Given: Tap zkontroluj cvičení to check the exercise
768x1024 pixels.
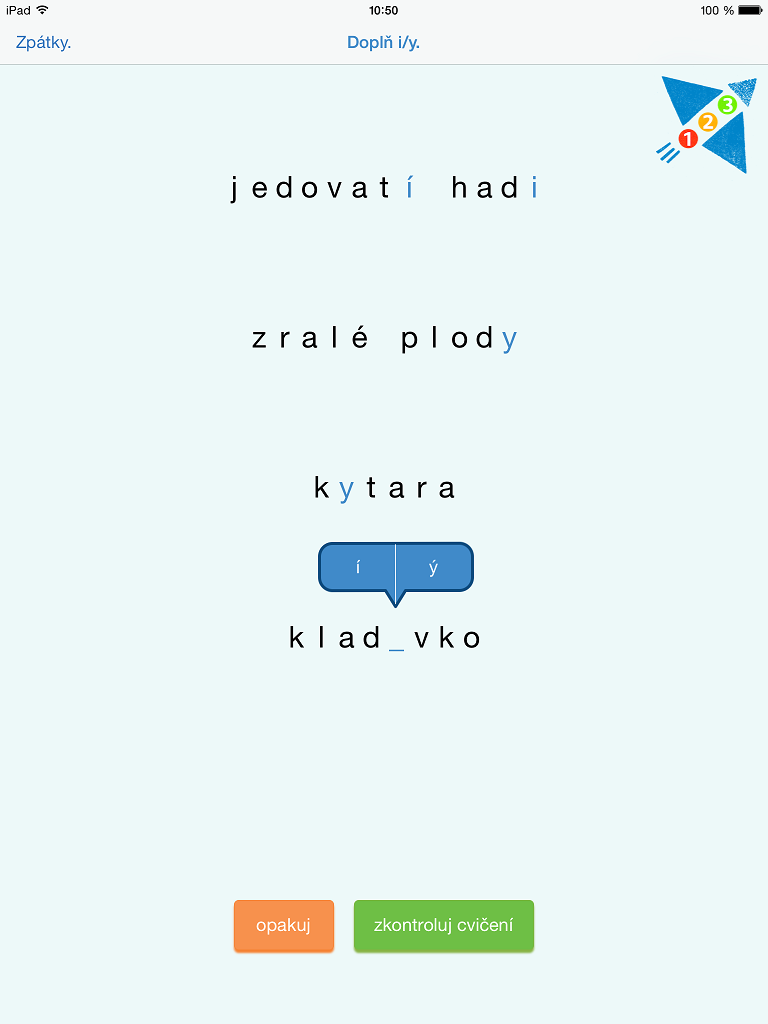Looking at the screenshot, I should [x=444, y=925].
